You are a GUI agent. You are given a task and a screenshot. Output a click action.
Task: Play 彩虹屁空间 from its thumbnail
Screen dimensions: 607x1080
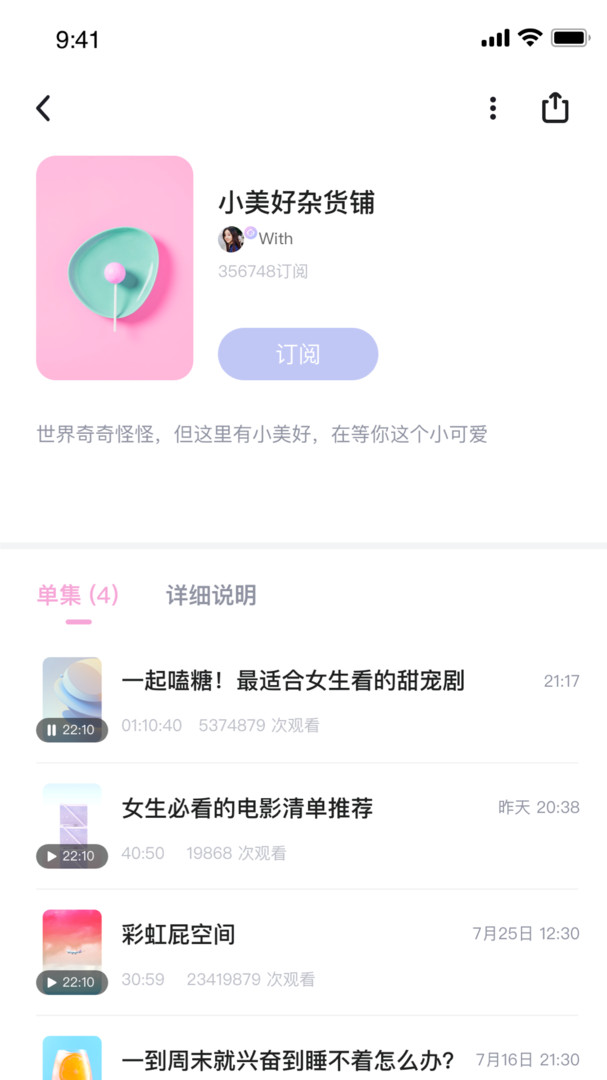coord(72,981)
